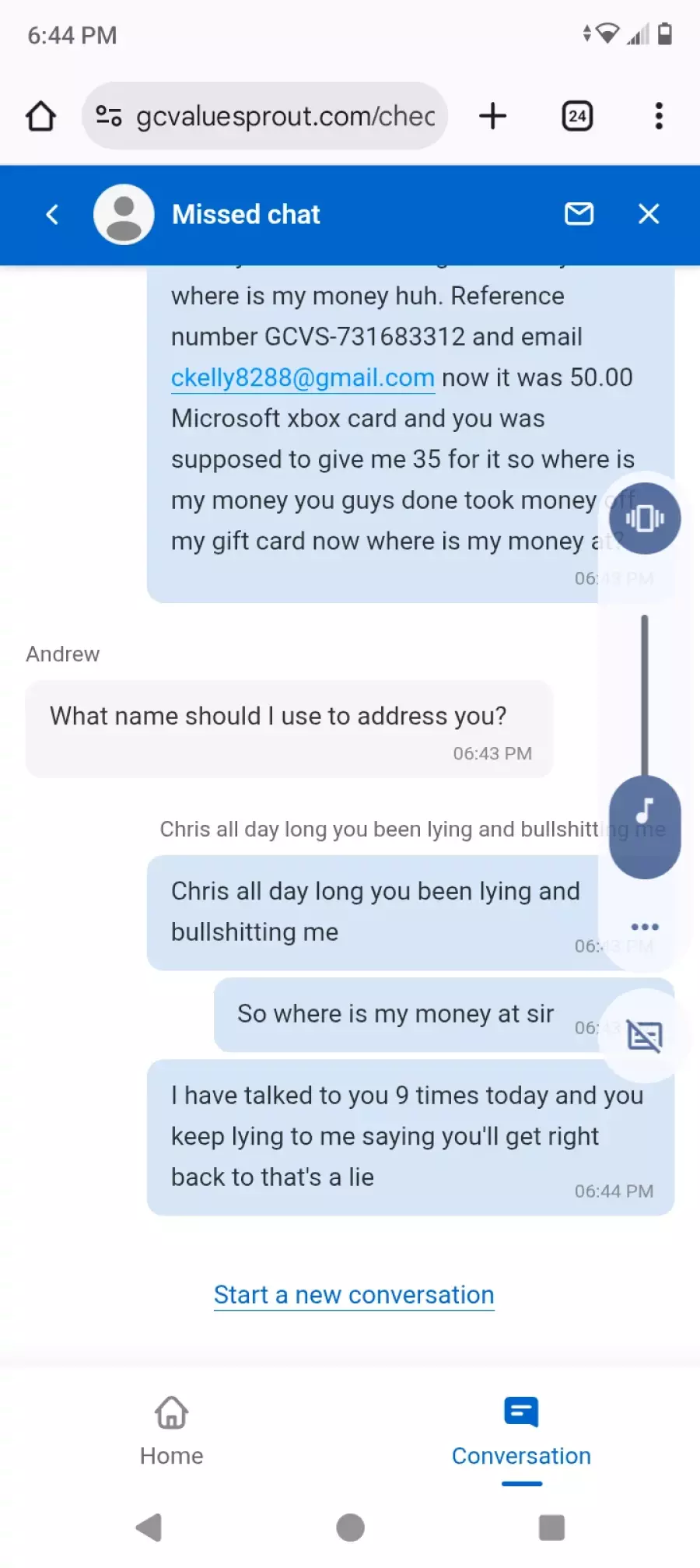Open the browser overflow menu
The width and height of the screenshot is (700, 1568).
point(659,117)
